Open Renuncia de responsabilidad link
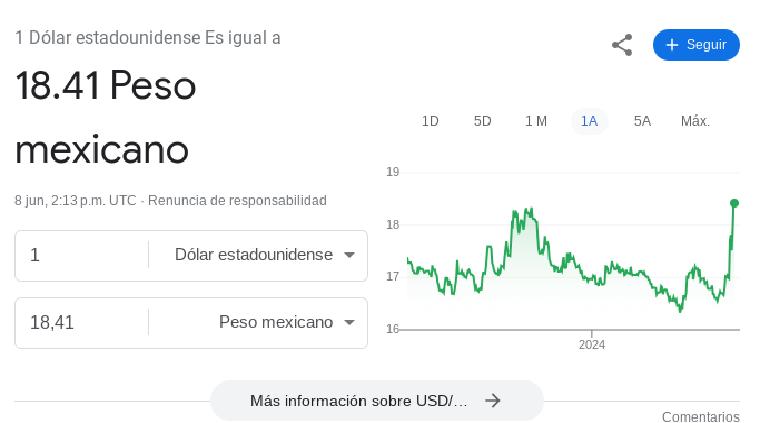Viewport: 770px width, 423px height. click(238, 200)
